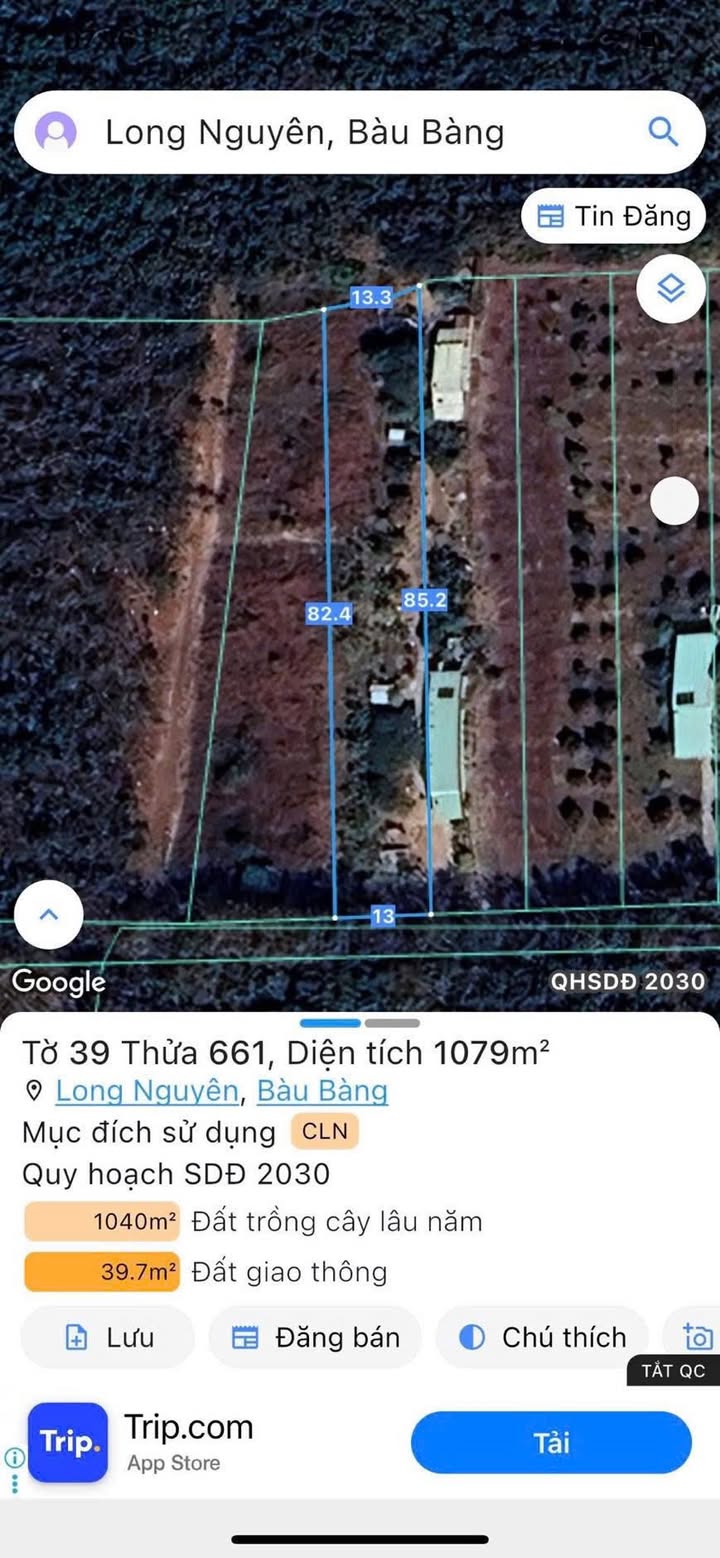The height and width of the screenshot is (1558, 720).
Task: Tap Đăng bán to list for sale
Action: 315,1337
